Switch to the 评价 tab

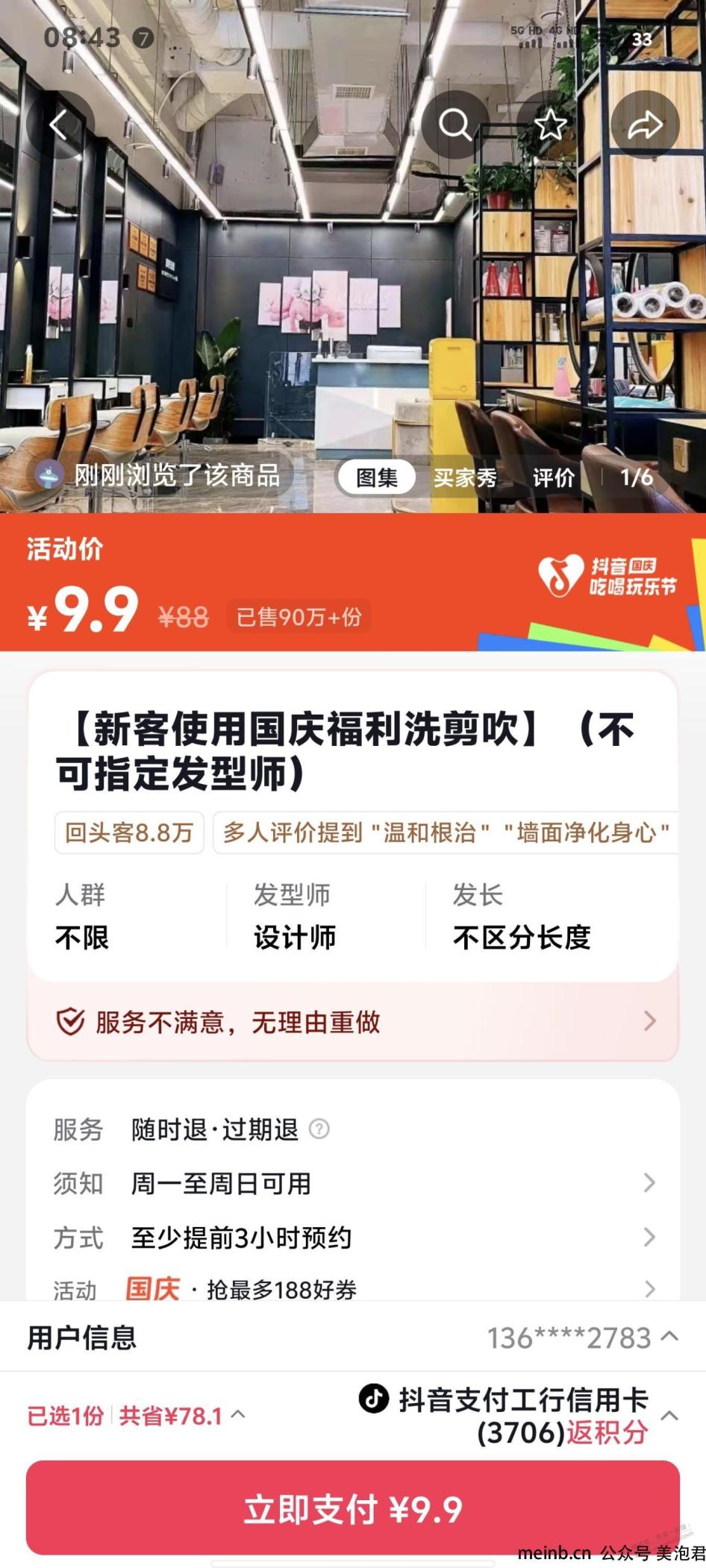pyautogui.click(x=553, y=477)
